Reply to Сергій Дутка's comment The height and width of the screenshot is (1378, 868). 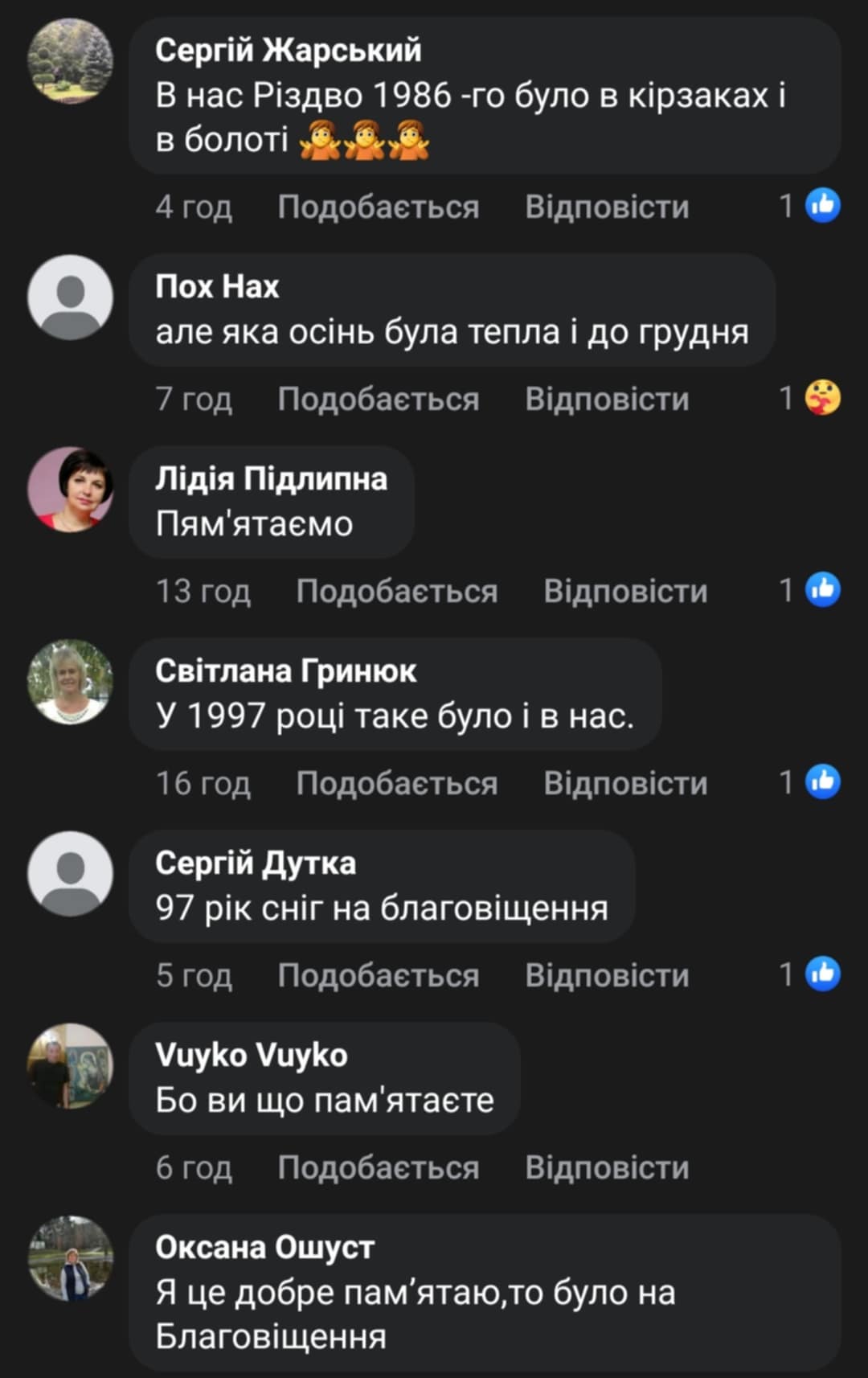point(607,975)
